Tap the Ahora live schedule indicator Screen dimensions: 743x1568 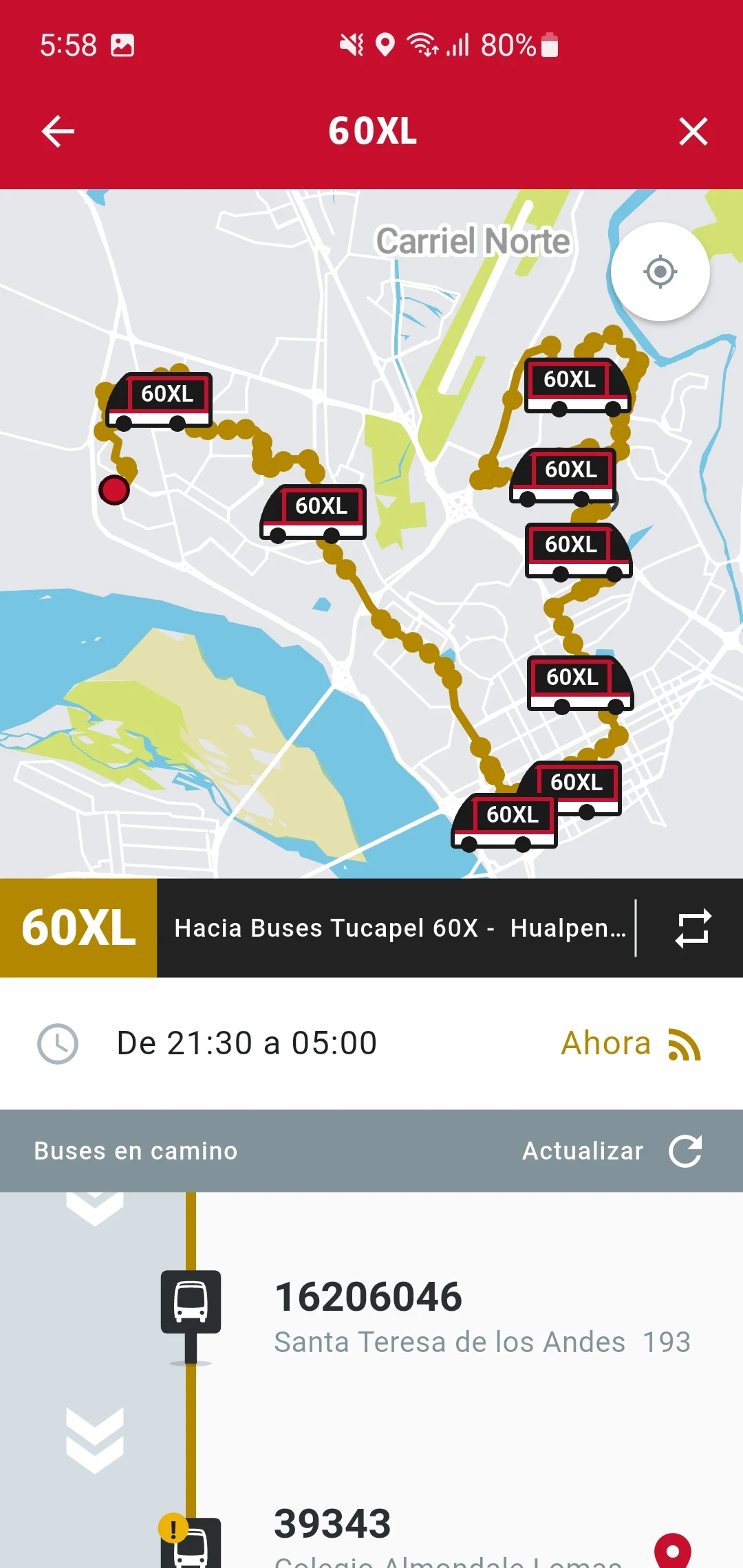[630, 1043]
